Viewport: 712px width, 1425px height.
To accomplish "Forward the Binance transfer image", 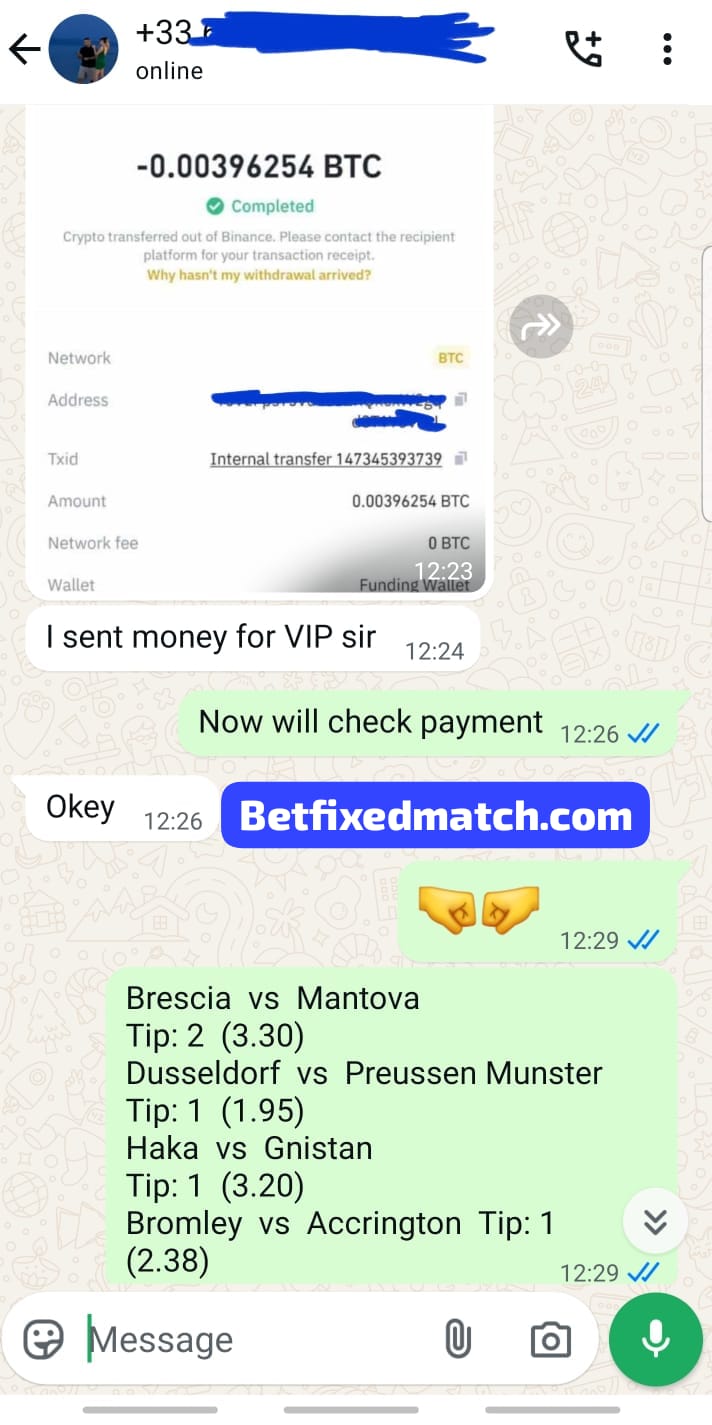I will 541,326.
